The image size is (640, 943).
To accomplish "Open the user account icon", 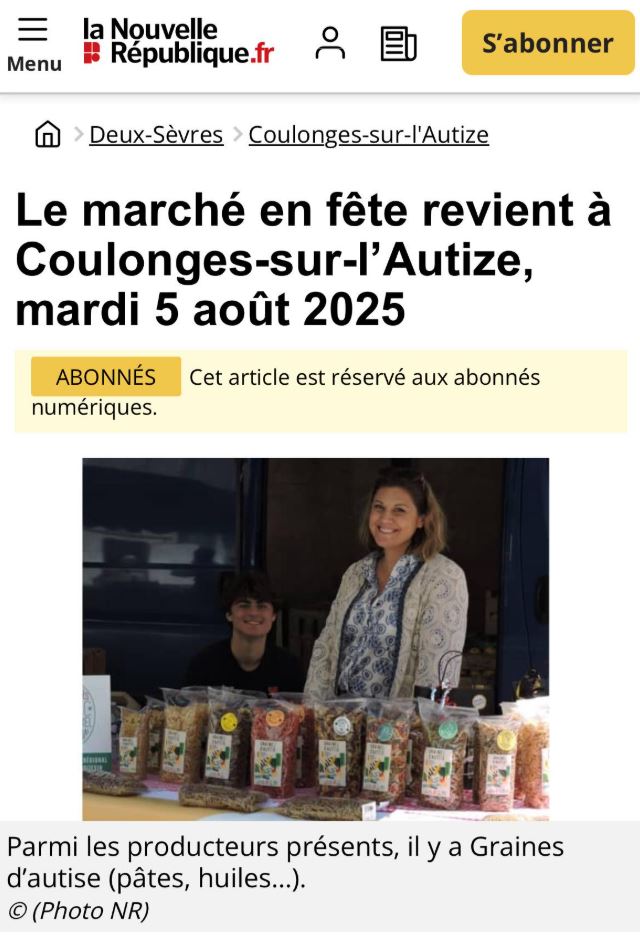I will click(329, 43).
